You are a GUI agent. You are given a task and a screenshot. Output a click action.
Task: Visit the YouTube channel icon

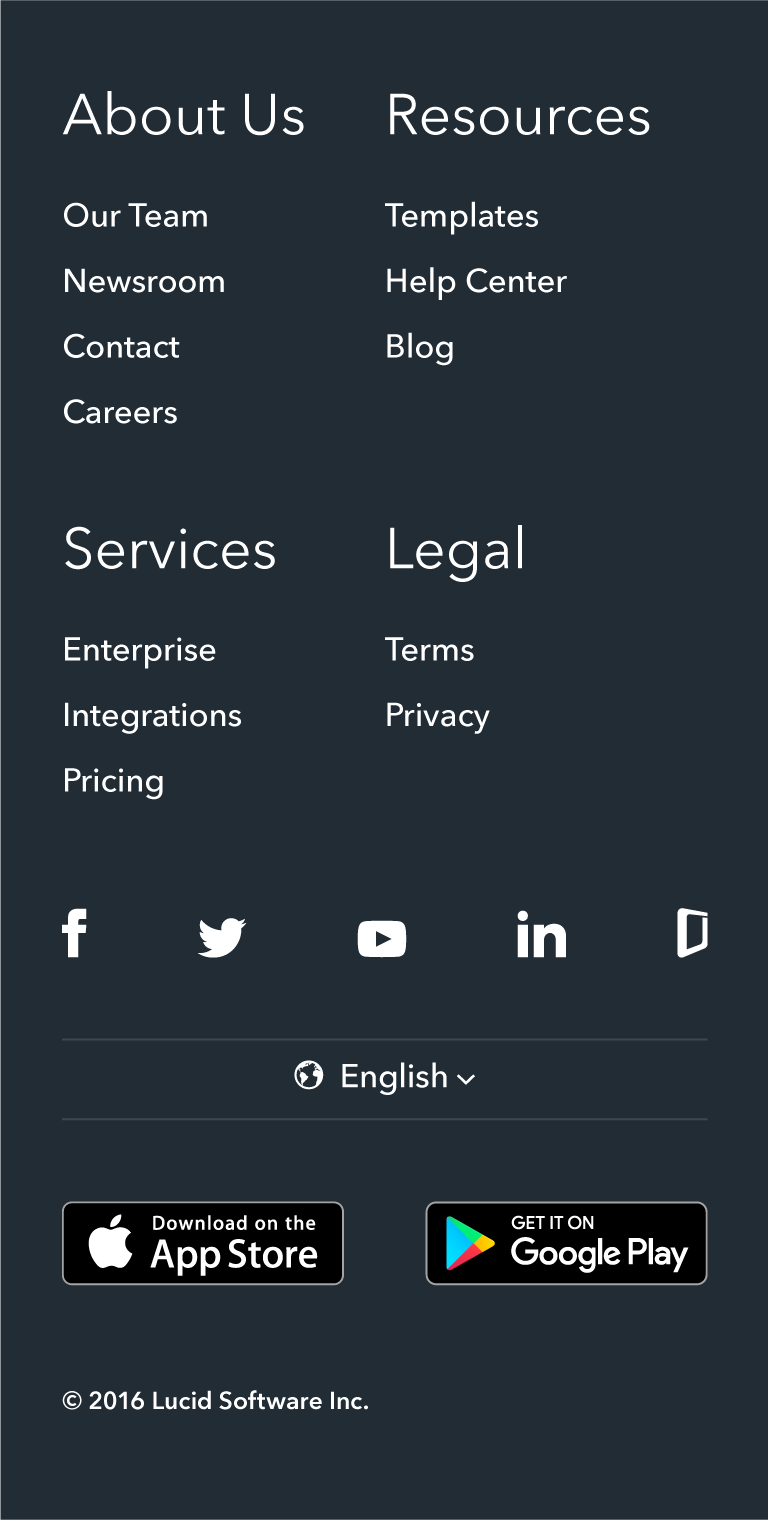(382, 939)
